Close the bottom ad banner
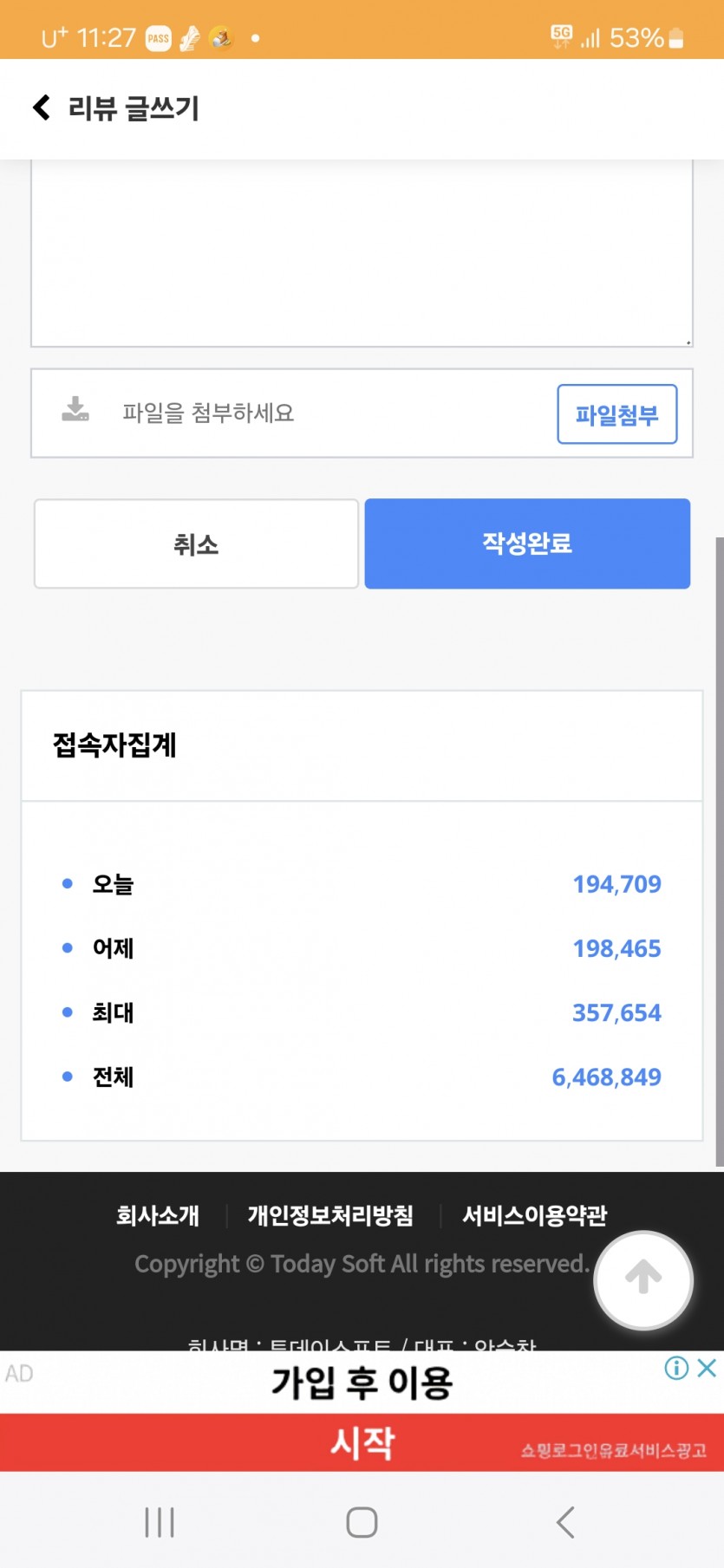The width and height of the screenshot is (724, 1568). click(708, 1368)
